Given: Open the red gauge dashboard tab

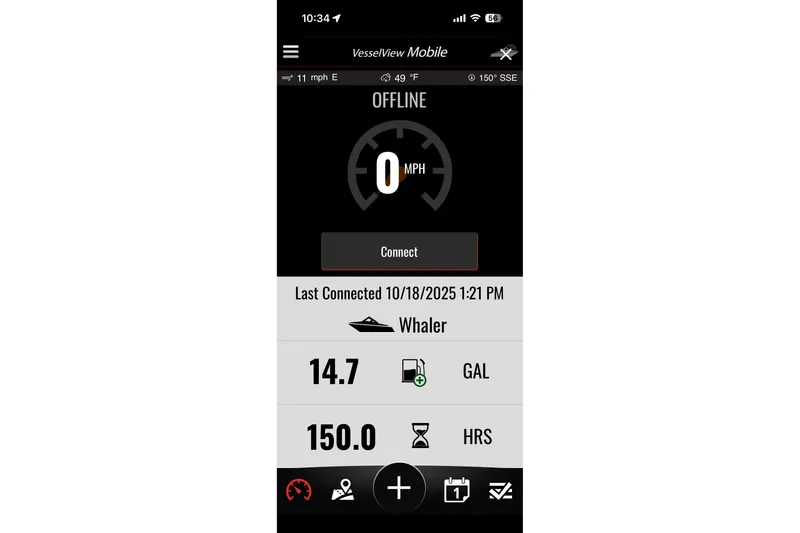Looking at the screenshot, I should click(298, 490).
